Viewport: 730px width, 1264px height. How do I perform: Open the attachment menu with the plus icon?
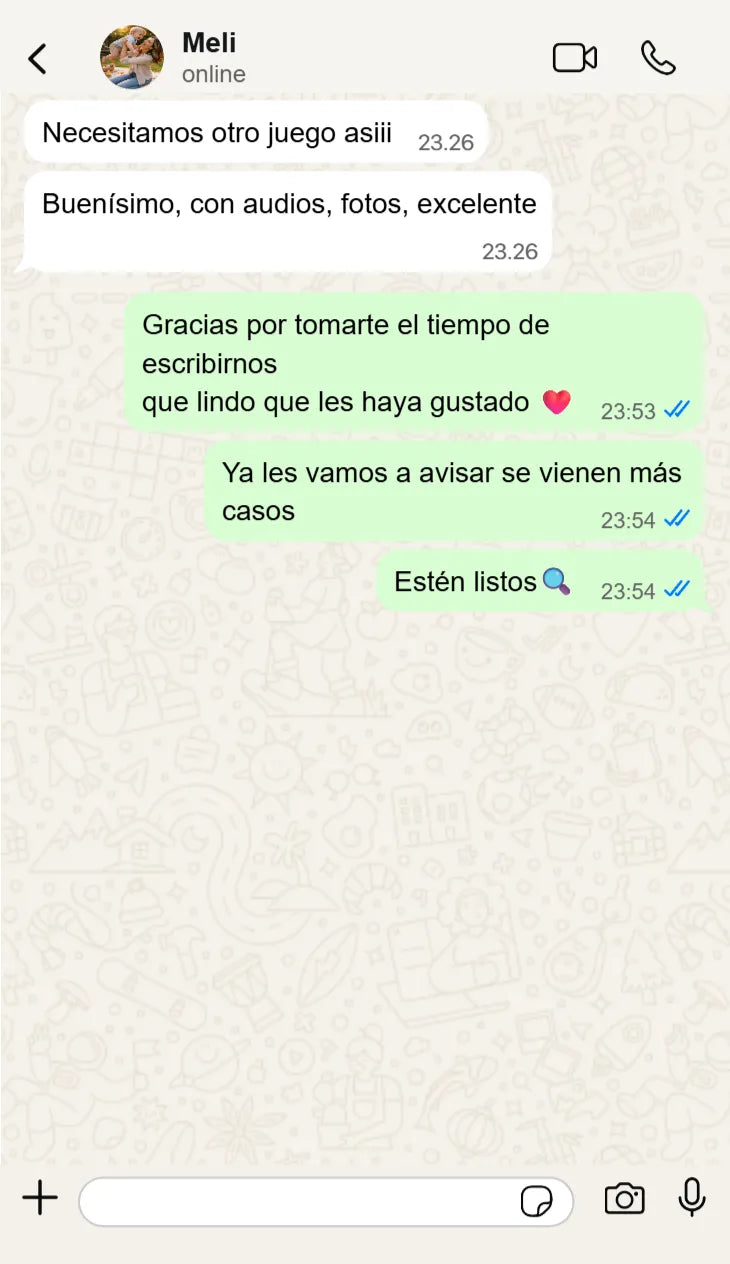click(38, 1198)
